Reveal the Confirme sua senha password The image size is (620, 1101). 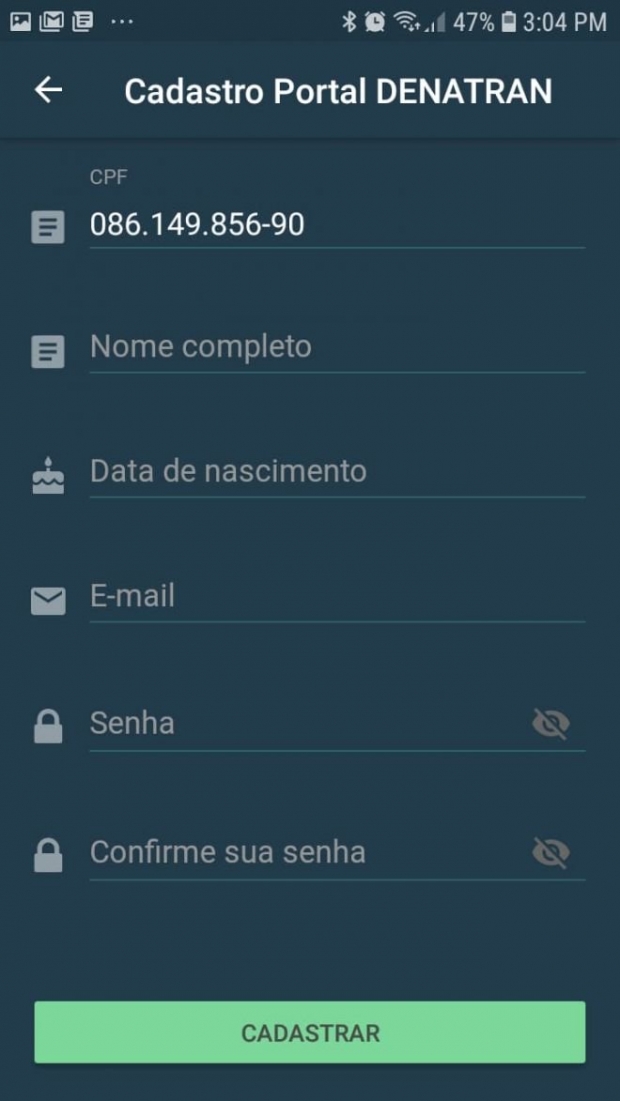click(x=551, y=853)
